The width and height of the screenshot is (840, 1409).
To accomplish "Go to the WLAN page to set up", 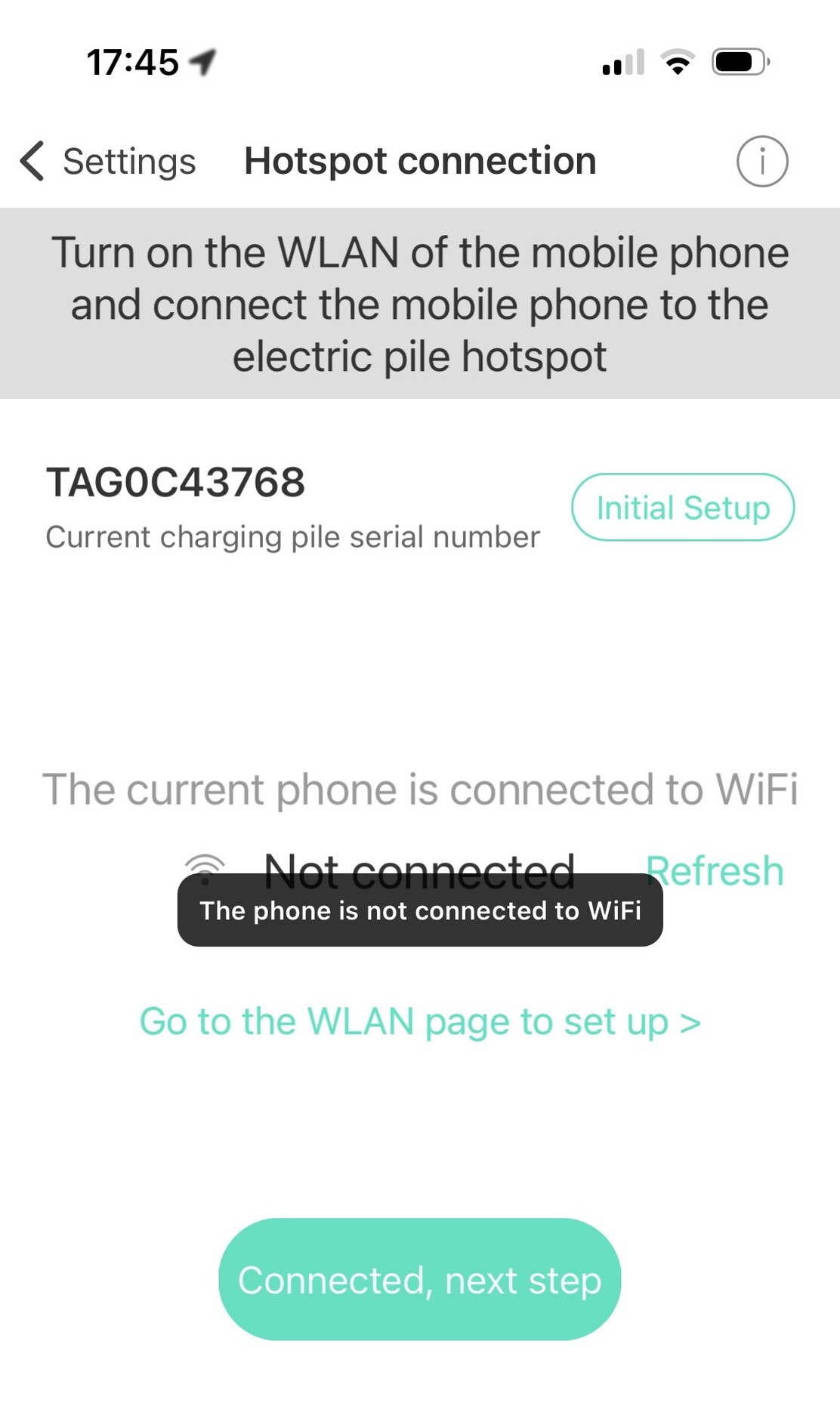I will tap(420, 1021).
